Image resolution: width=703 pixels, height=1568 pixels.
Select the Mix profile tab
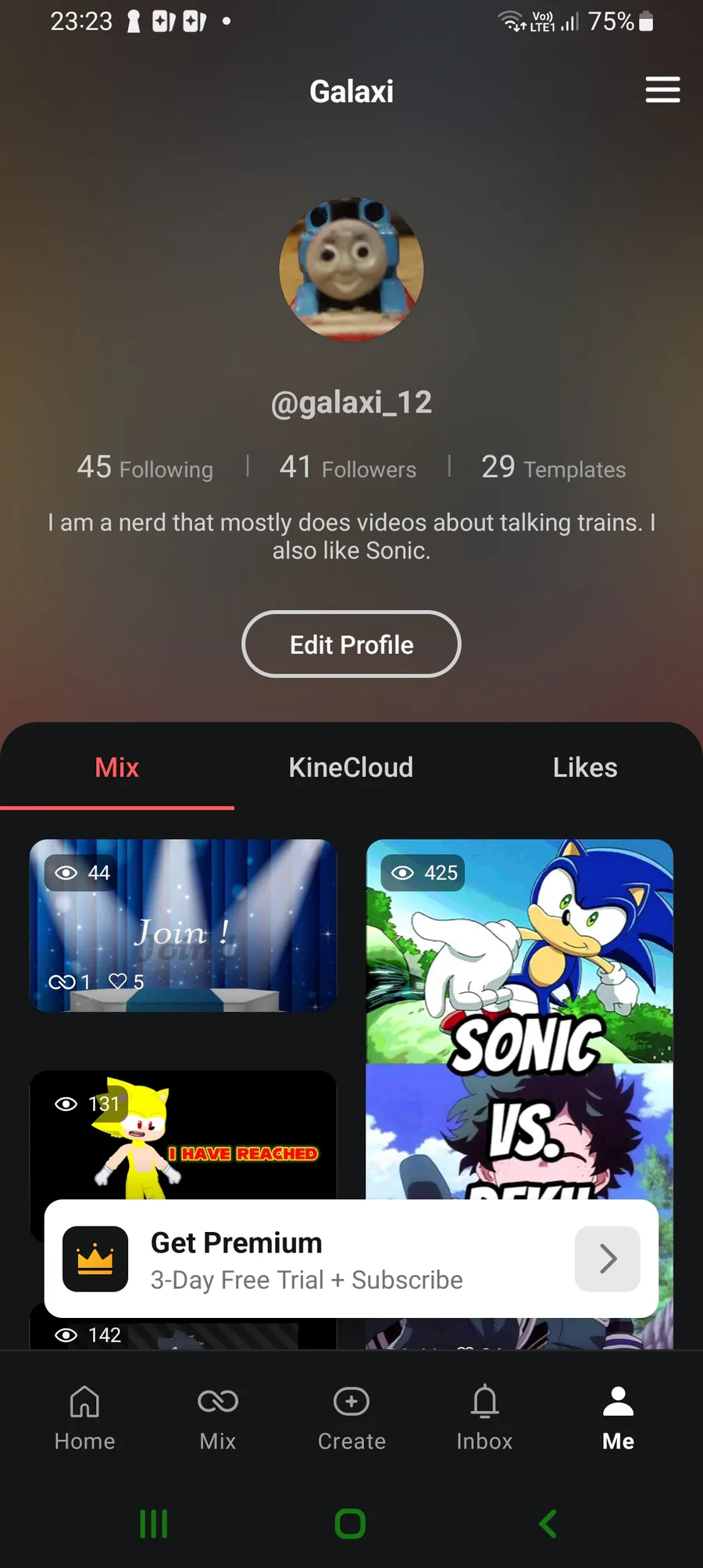pyautogui.click(x=117, y=767)
